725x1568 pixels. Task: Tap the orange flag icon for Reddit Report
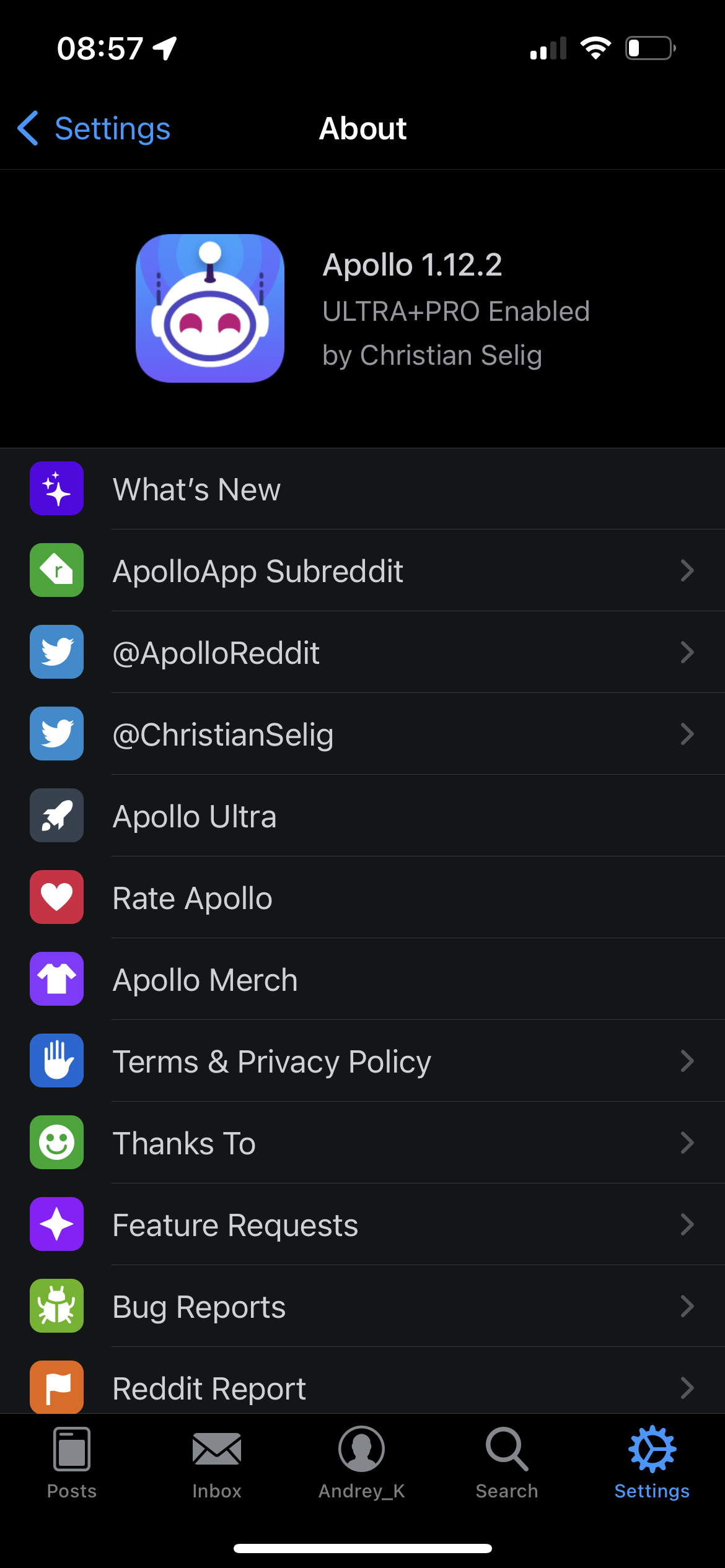point(56,1388)
